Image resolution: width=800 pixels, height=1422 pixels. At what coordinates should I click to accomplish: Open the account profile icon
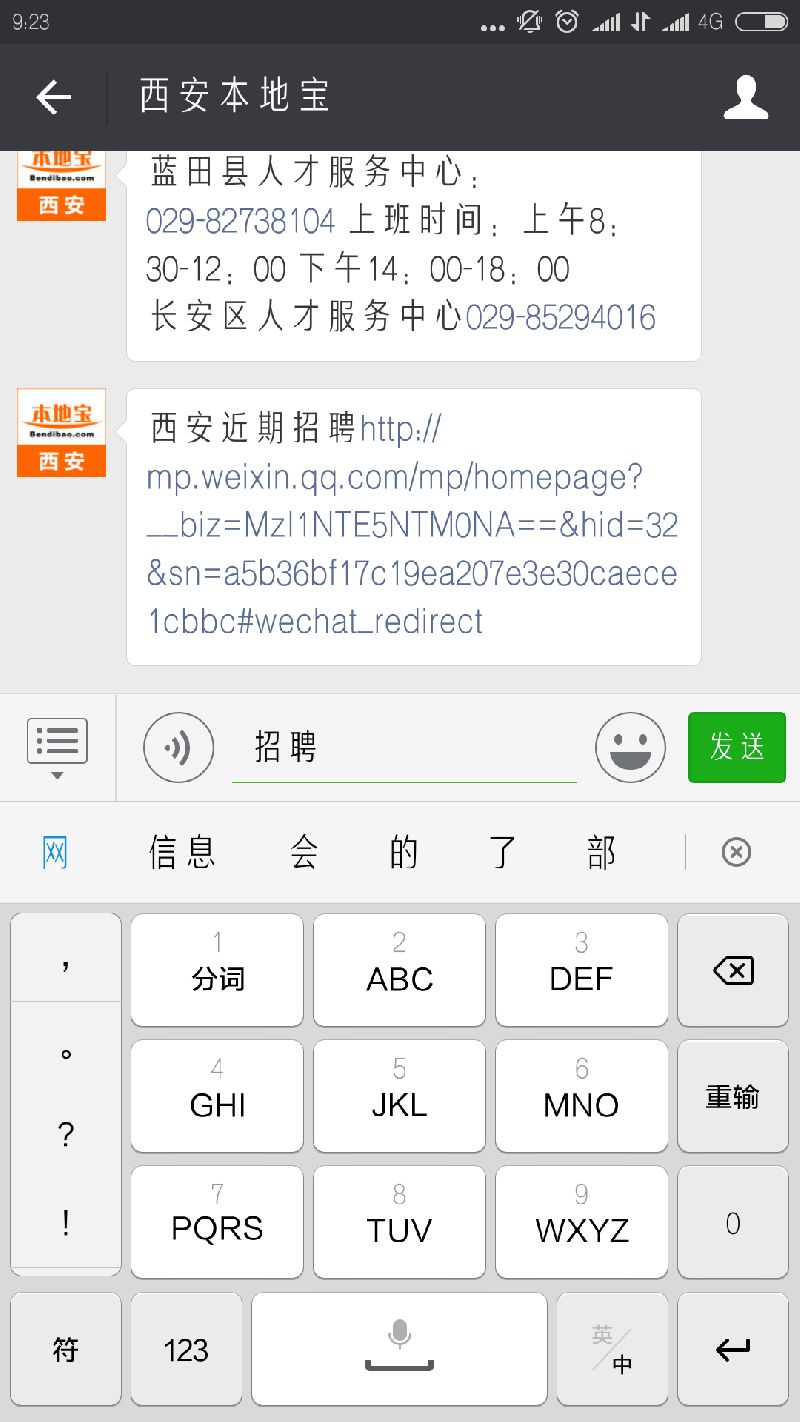coord(745,97)
